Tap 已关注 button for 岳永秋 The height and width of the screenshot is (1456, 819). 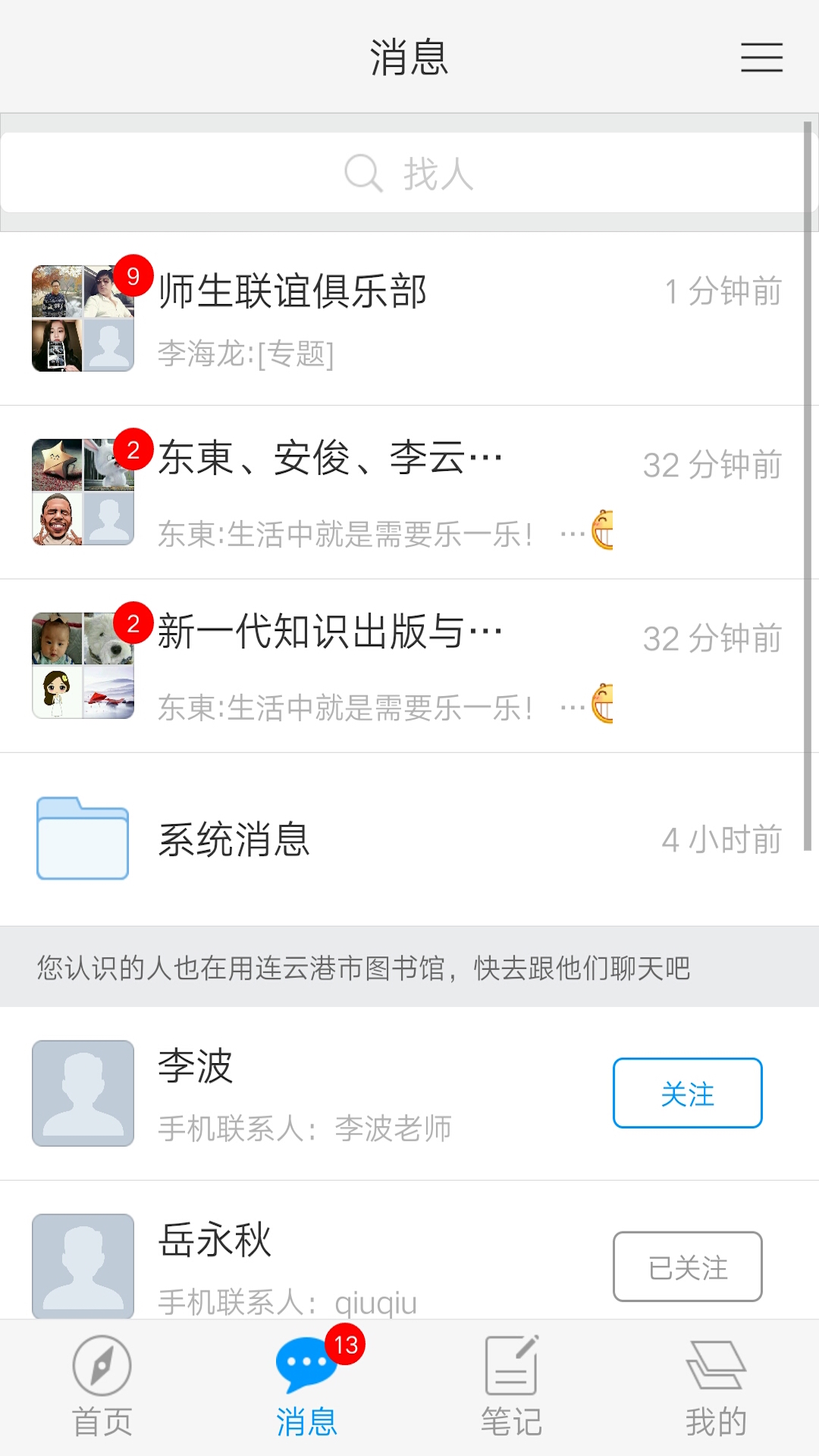point(687,1266)
